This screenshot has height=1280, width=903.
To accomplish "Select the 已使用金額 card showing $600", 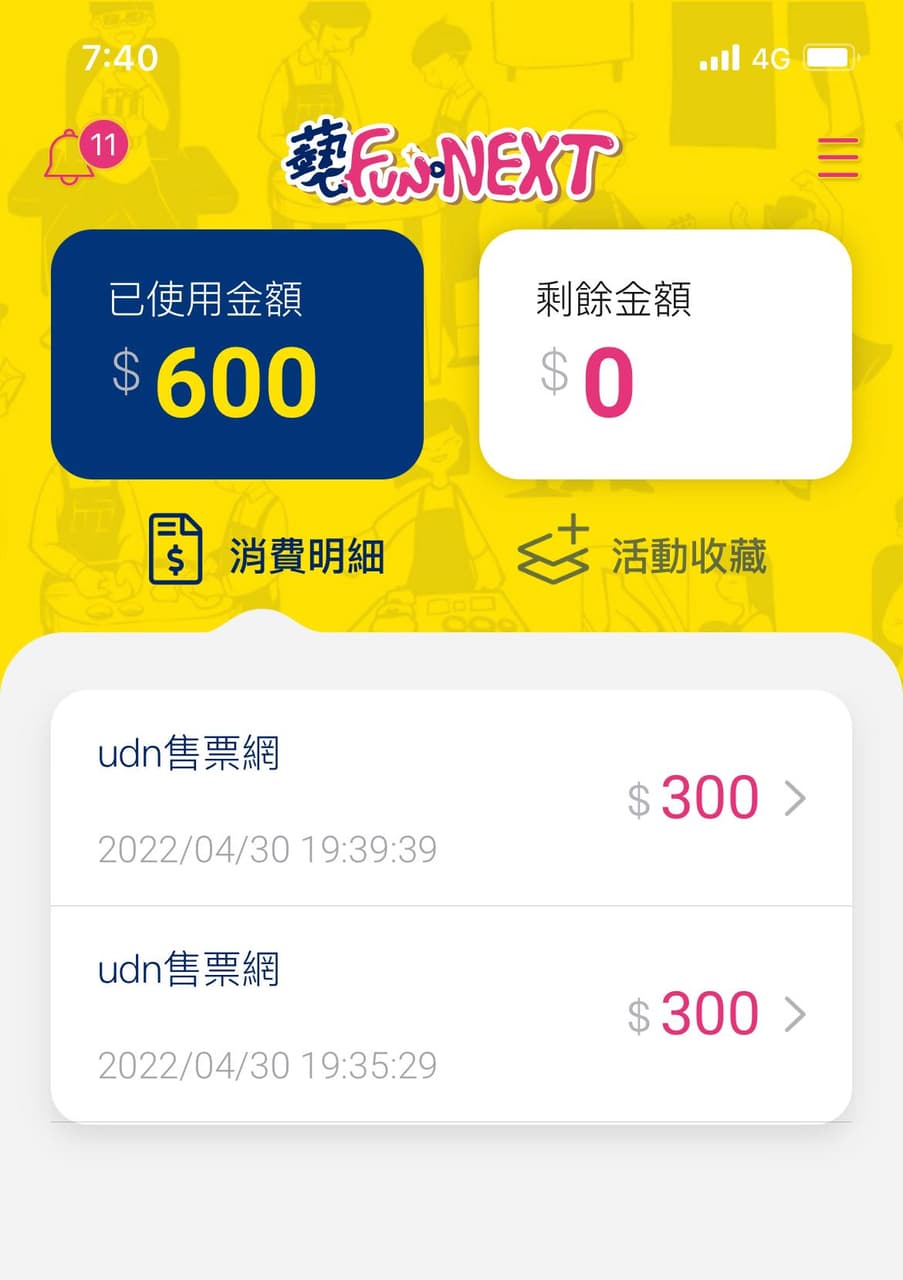I will pyautogui.click(x=237, y=352).
